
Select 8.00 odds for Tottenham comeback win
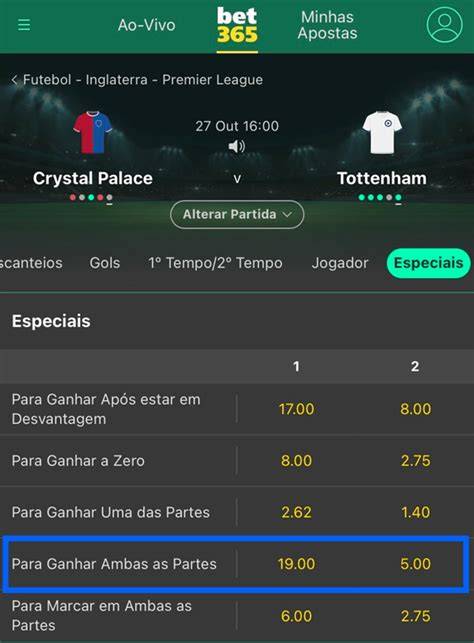415,409
